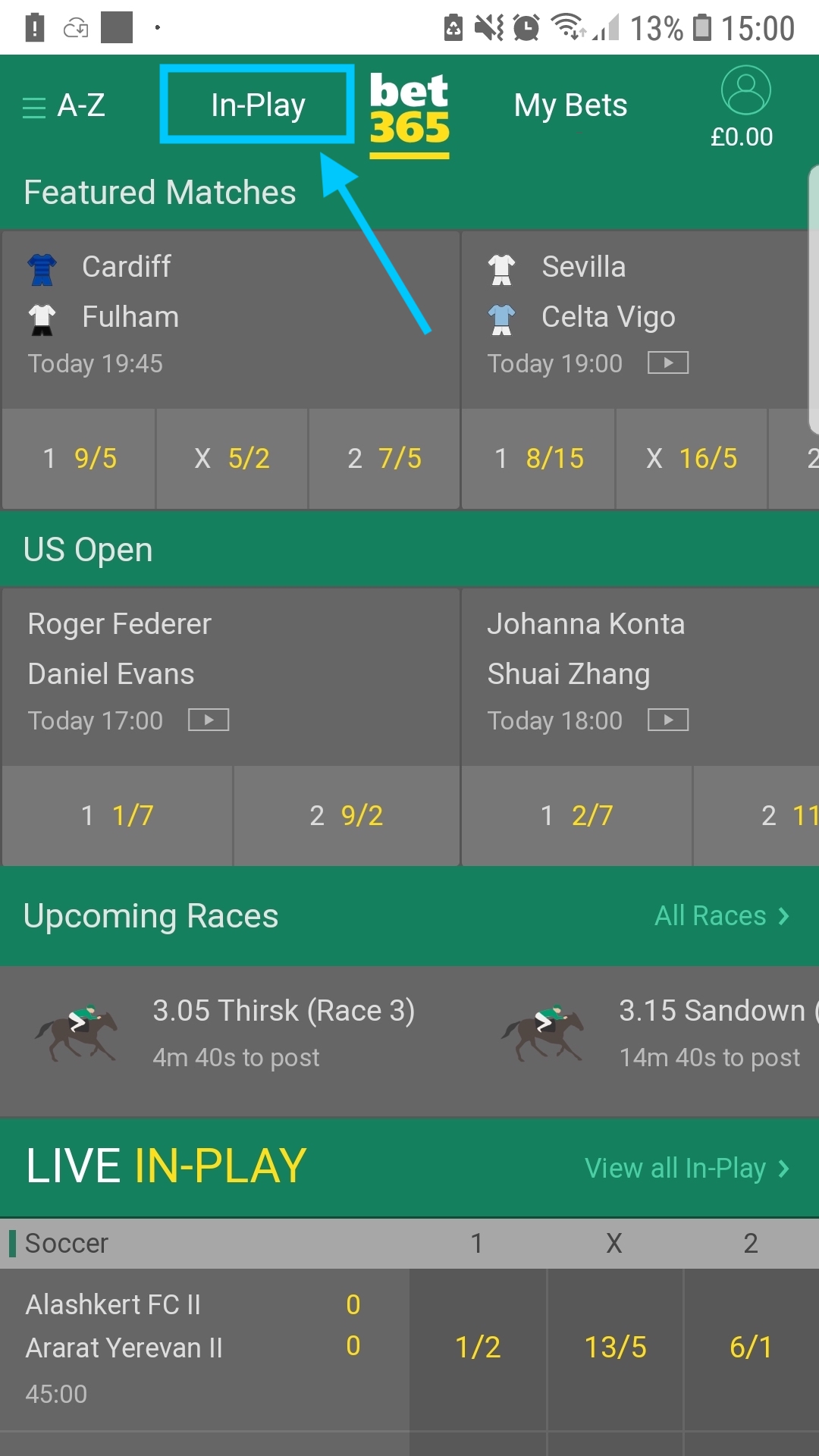The height and width of the screenshot is (1456, 819).
Task: Open the Federer vs Evans match
Action: (x=231, y=676)
